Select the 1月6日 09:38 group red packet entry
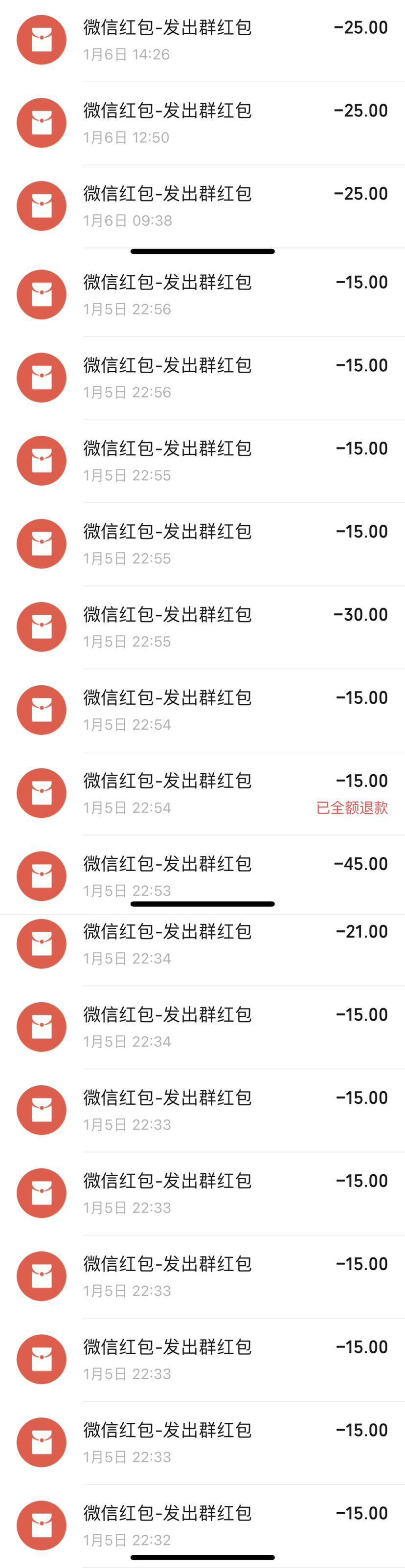This screenshot has width=405, height=1568. coord(202,206)
